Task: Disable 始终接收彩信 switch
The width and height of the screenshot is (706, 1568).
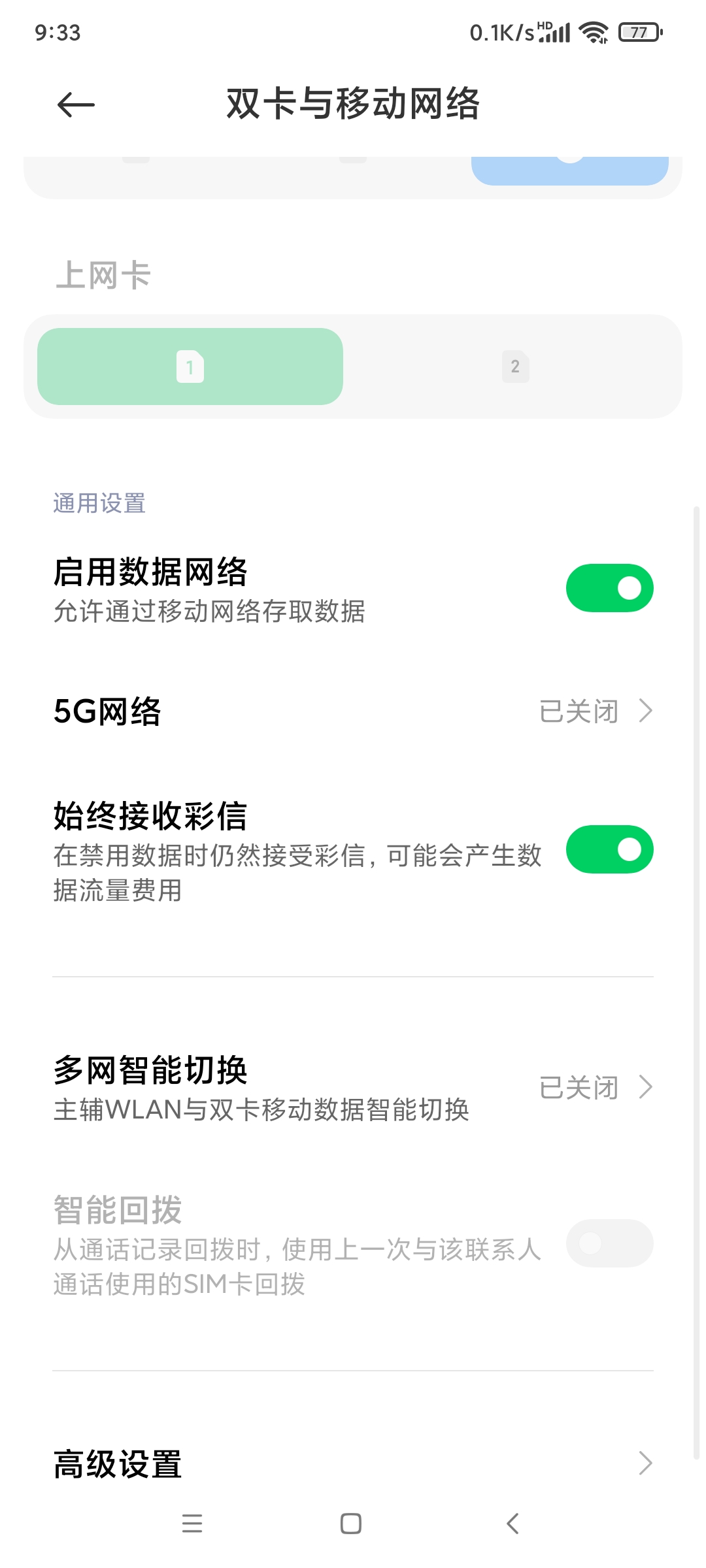Action: coord(609,849)
